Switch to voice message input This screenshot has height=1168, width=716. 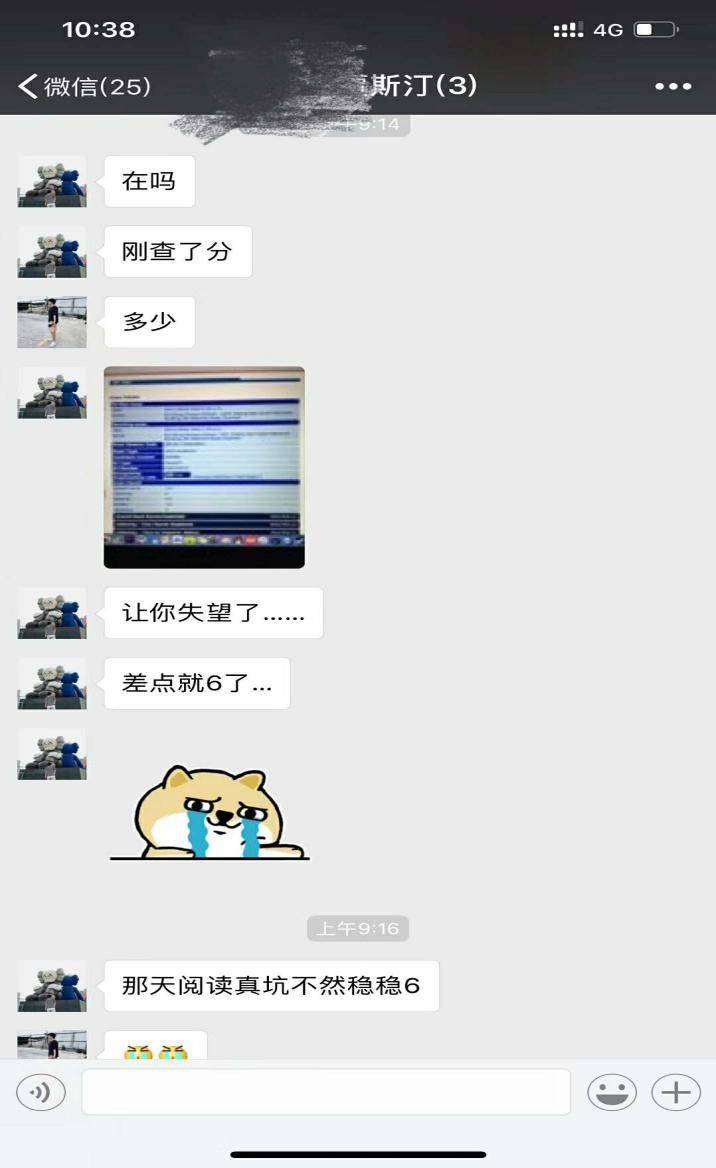click(41, 1092)
